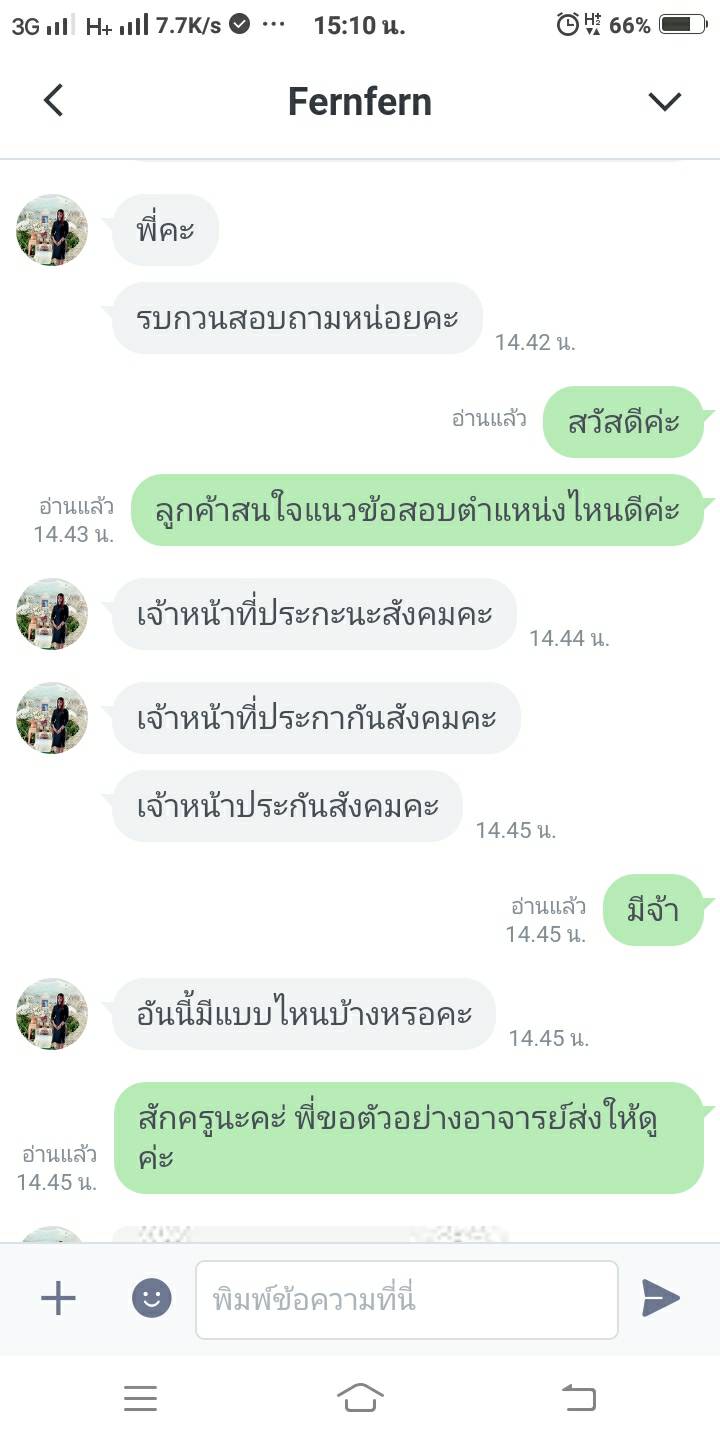Focus the message text input field

pyautogui.click(x=406, y=1299)
